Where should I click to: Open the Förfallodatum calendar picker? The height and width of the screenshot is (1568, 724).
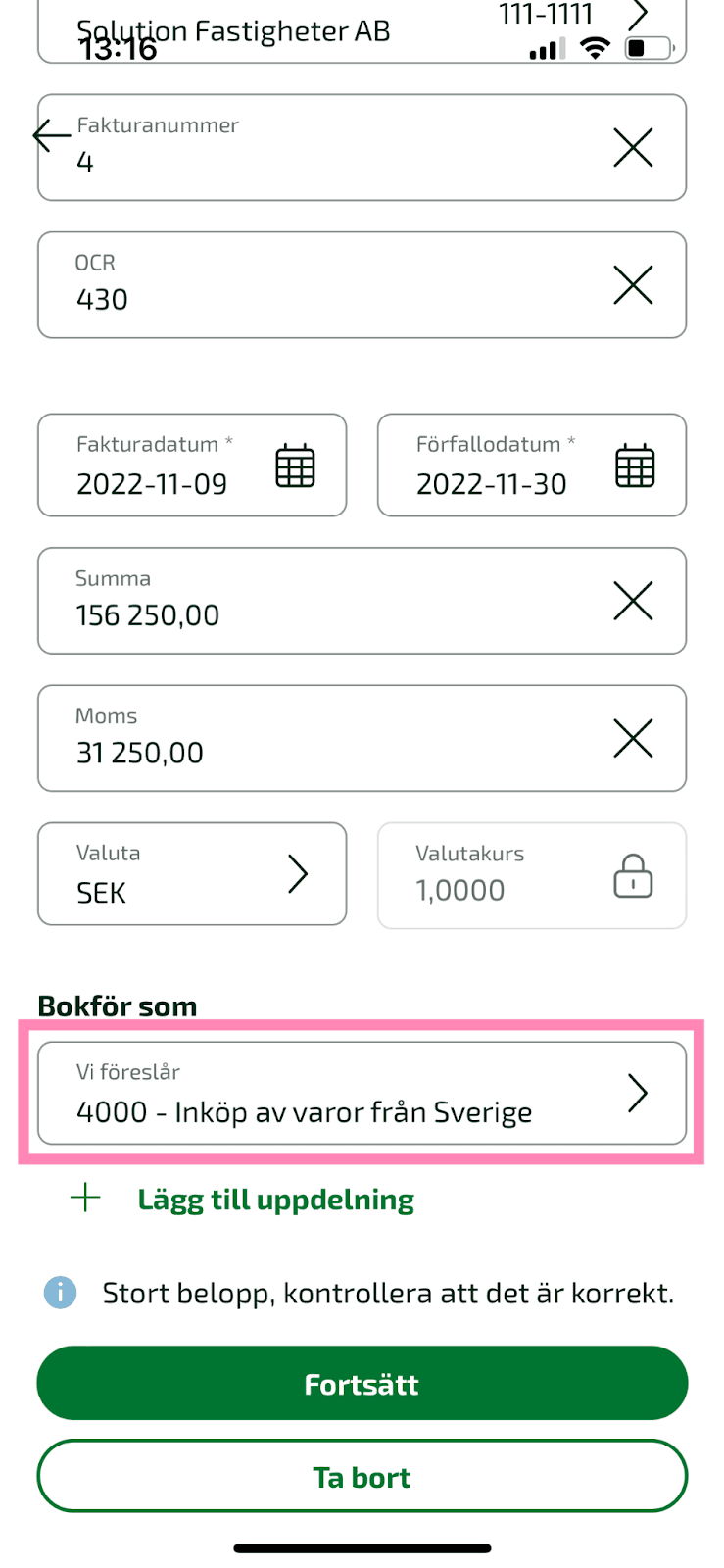click(635, 465)
